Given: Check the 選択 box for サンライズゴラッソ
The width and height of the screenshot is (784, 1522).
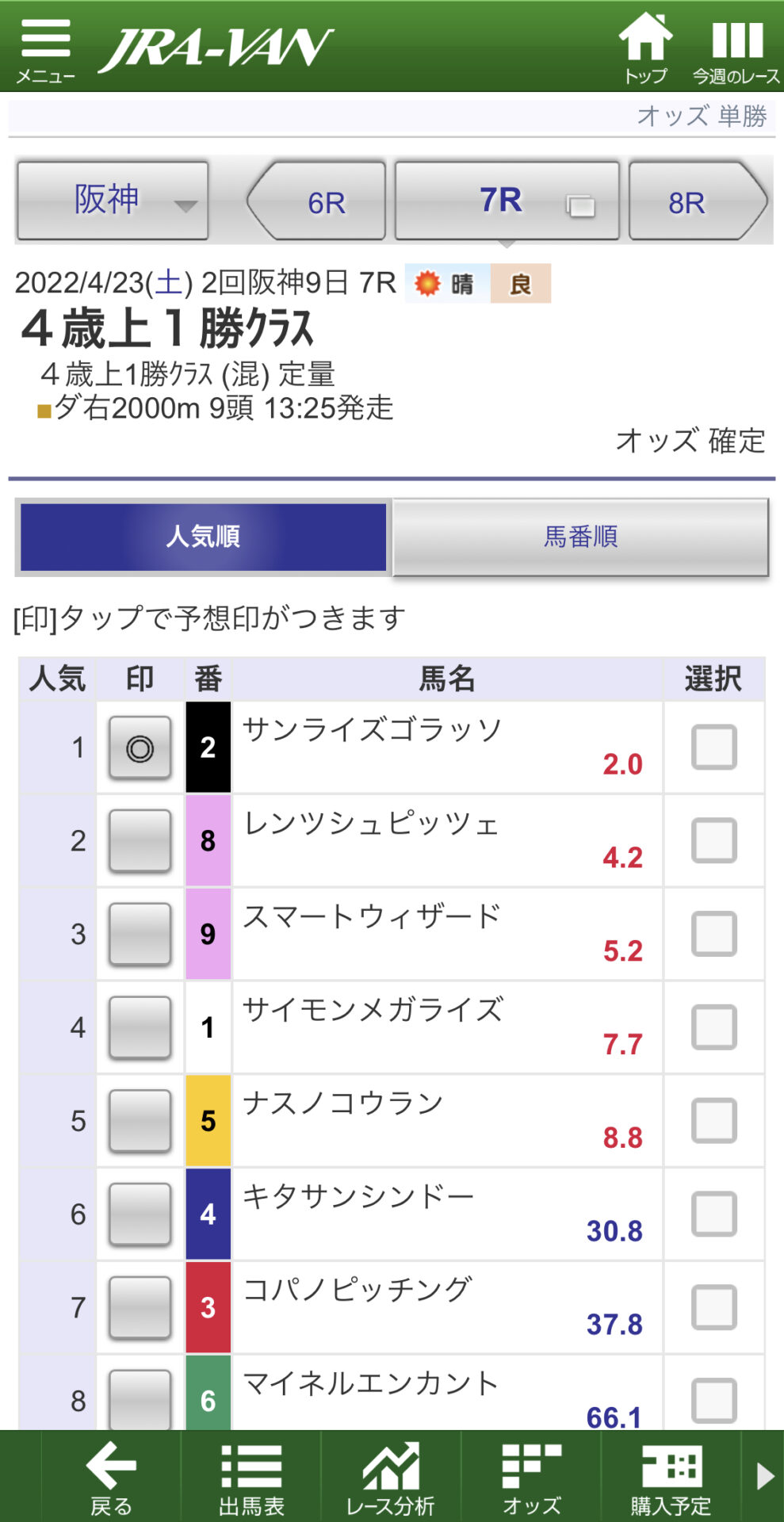Looking at the screenshot, I should pos(714,747).
